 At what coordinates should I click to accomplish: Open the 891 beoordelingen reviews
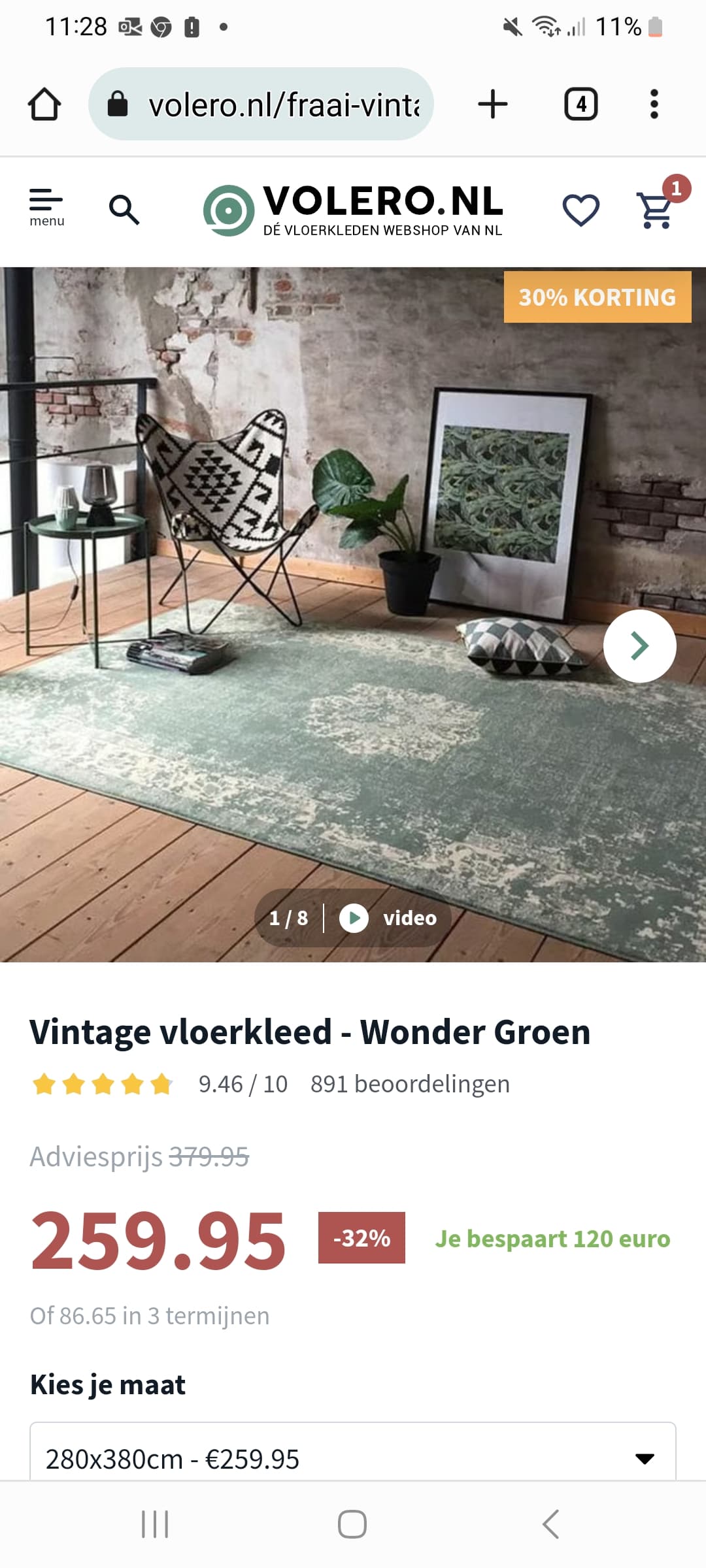410,1084
